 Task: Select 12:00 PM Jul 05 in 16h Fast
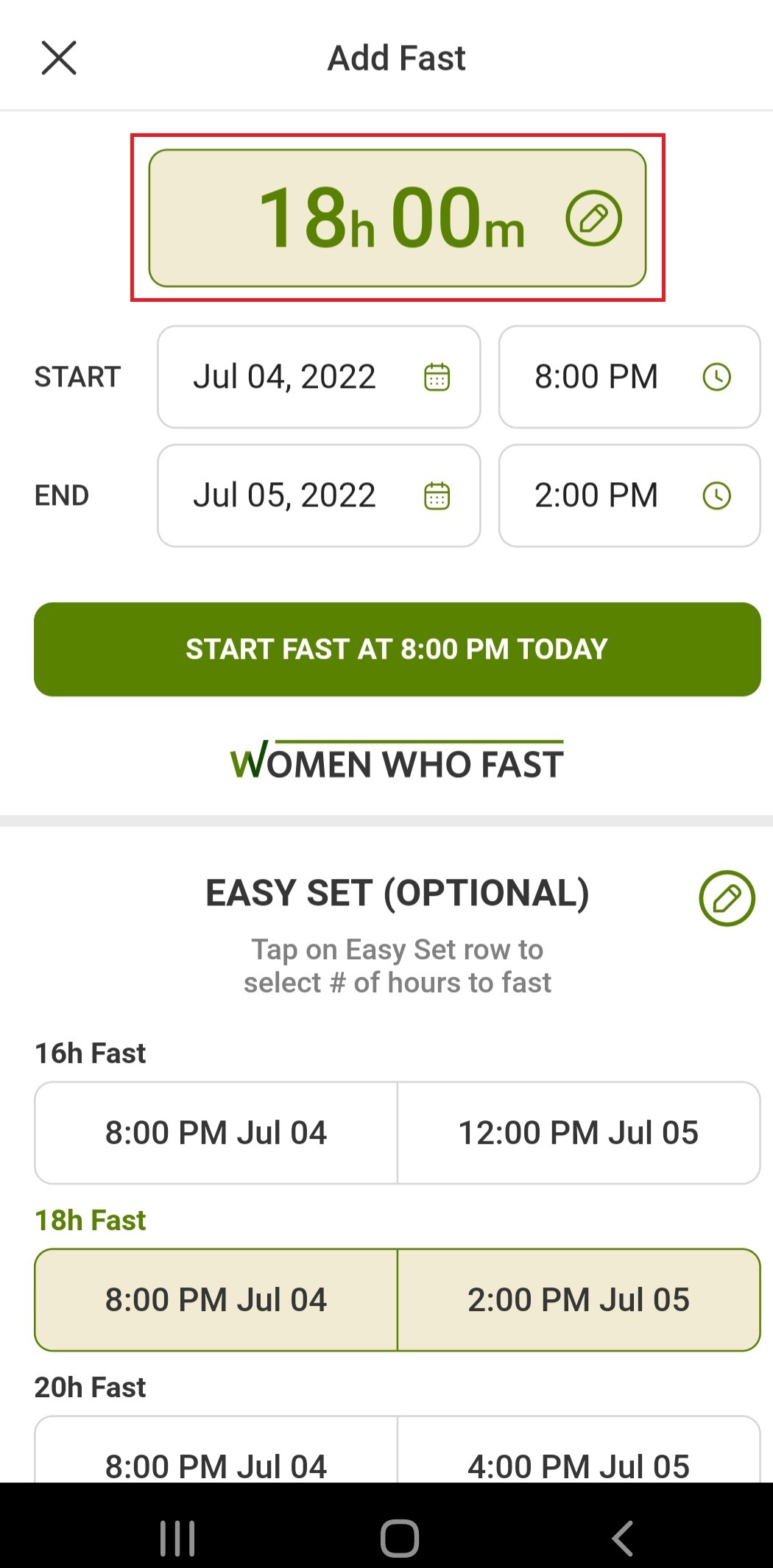pos(579,1133)
